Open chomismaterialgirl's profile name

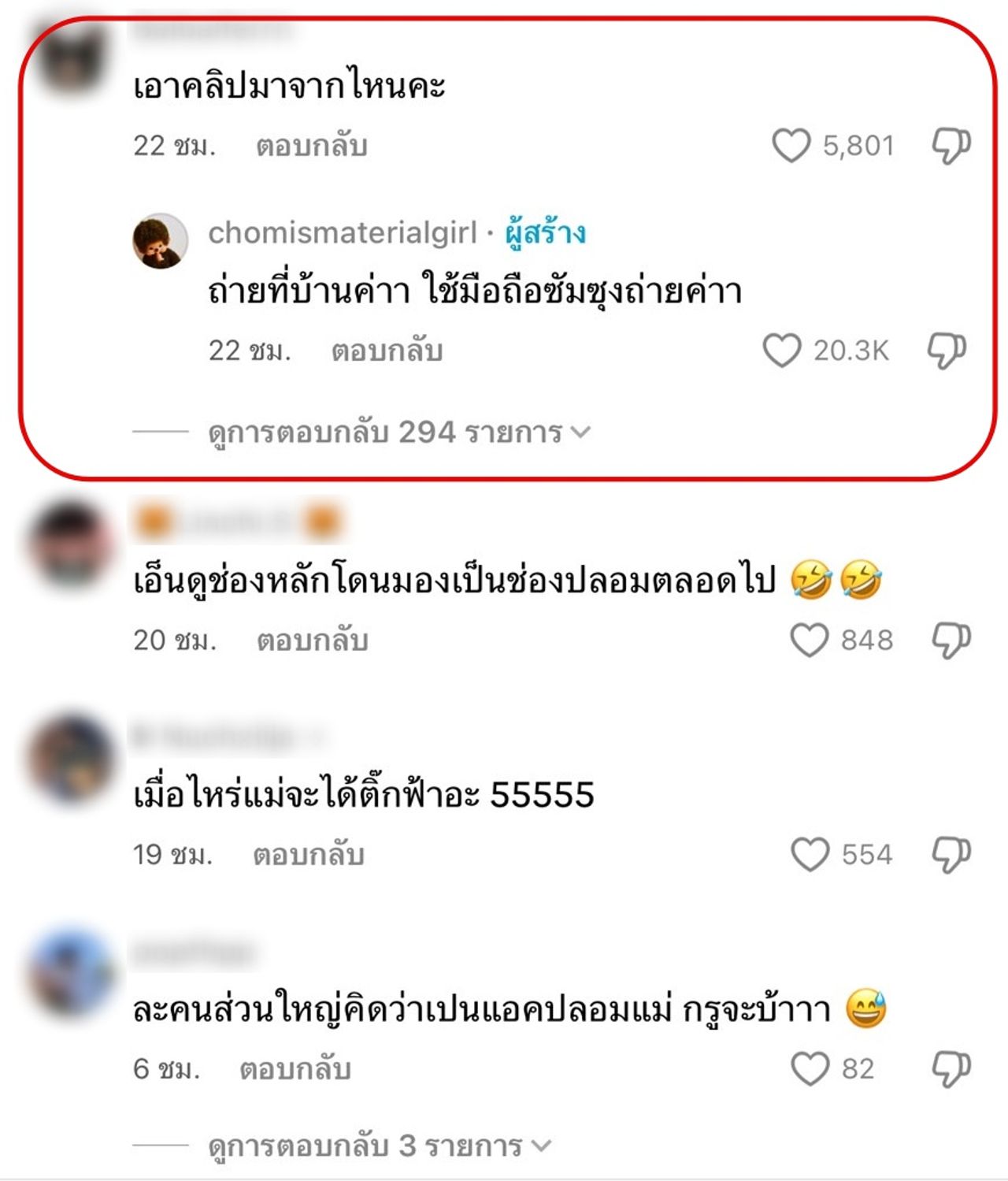(x=343, y=233)
